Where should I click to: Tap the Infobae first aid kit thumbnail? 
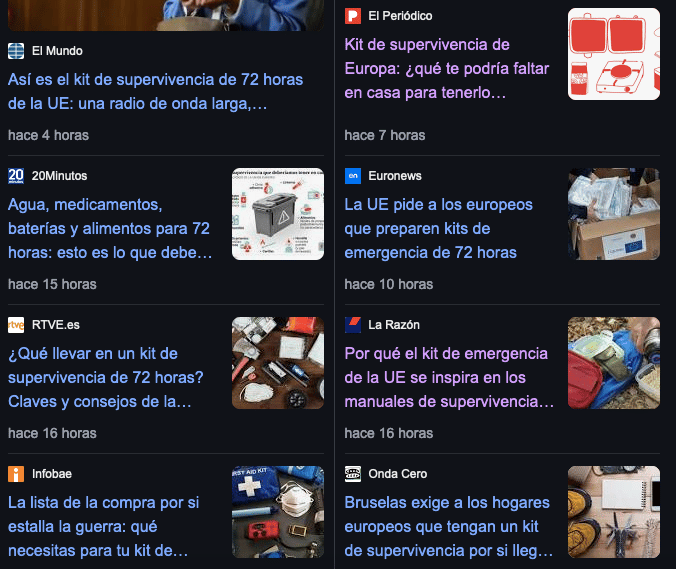pyautogui.click(x=278, y=512)
